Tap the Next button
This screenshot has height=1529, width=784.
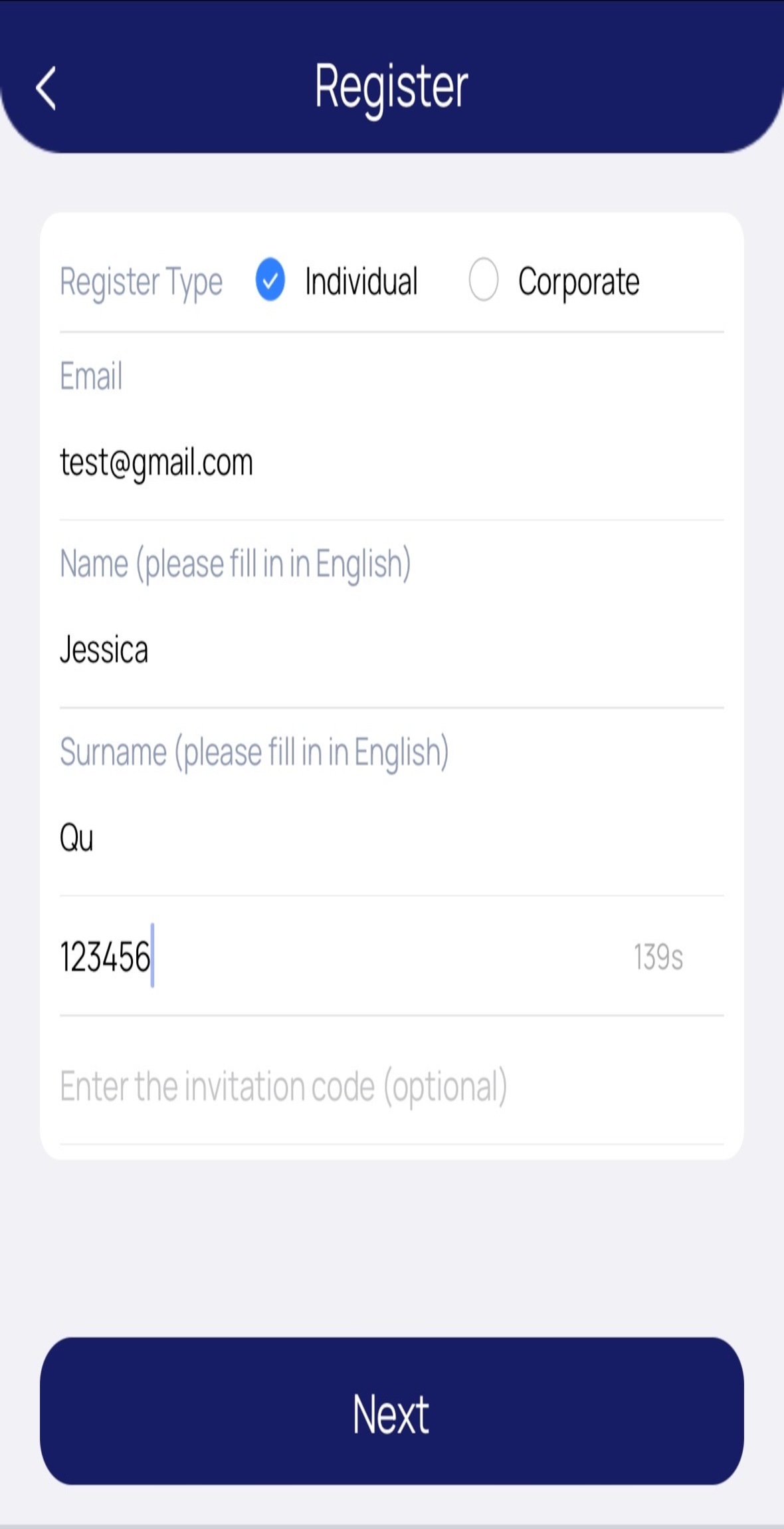click(391, 1412)
